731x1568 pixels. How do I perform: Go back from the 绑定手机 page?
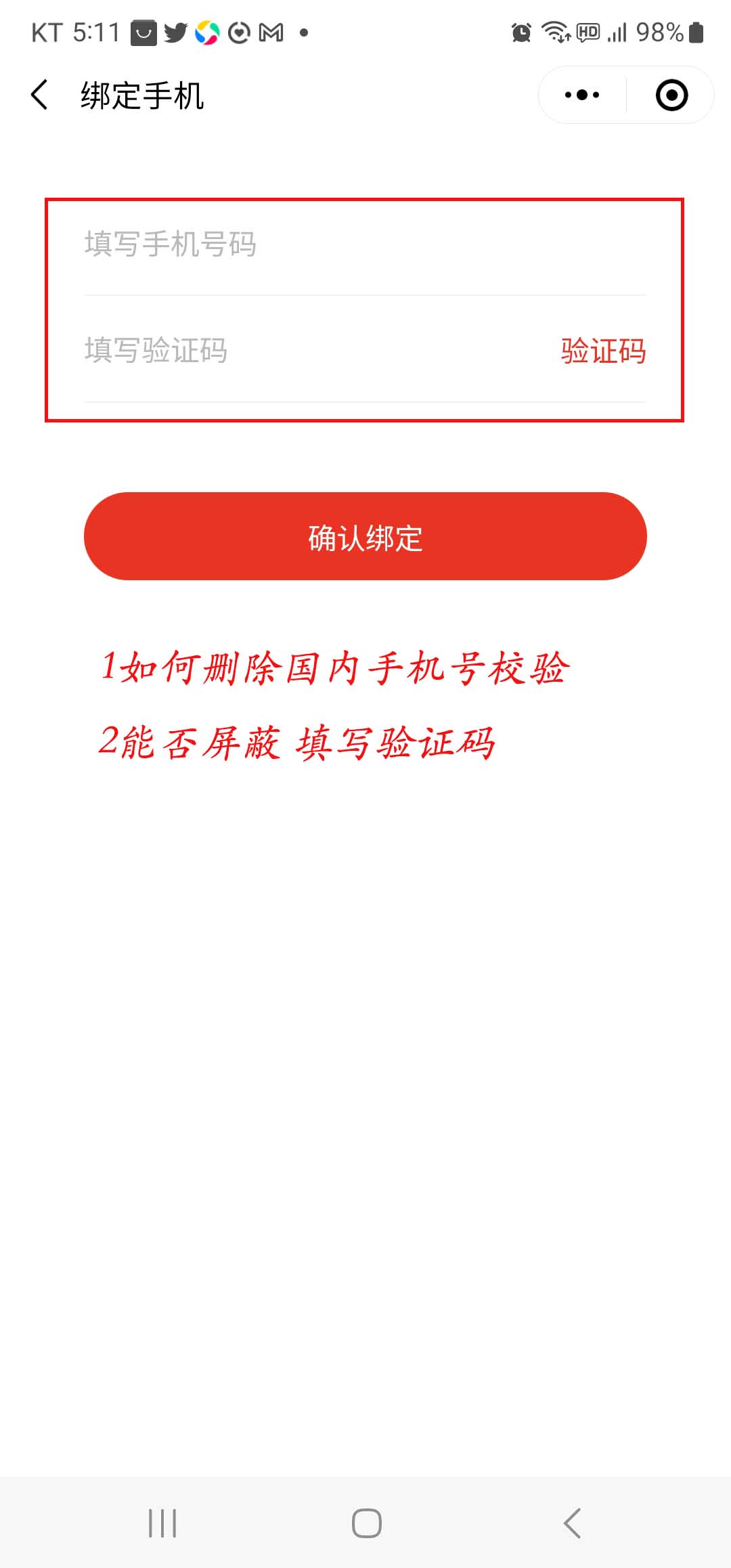click(40, 95)
